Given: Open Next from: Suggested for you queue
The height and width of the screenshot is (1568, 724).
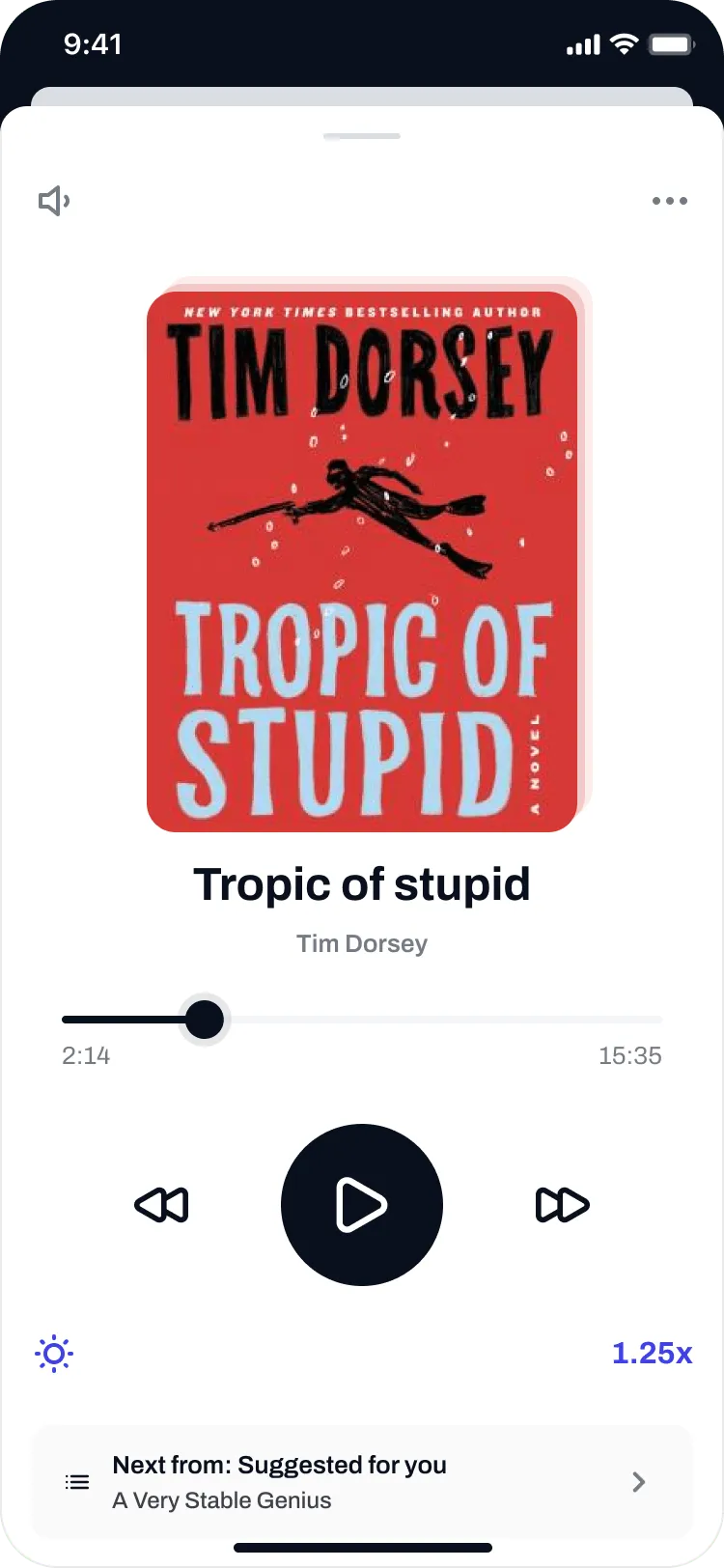Looking at the screenshot, I should 362,1482.
